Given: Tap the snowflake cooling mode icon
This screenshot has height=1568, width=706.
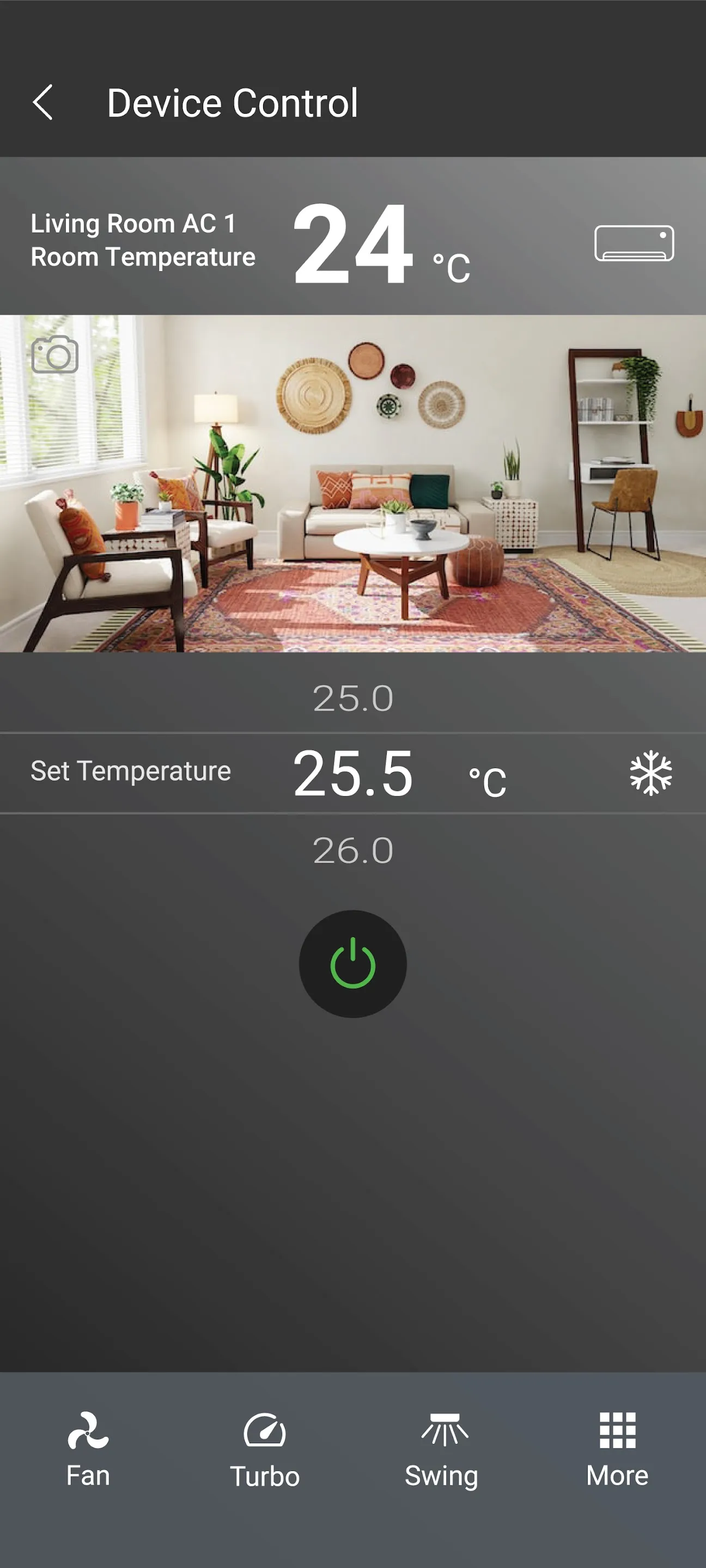Looking at the screenshot, I should click(650, 773).
